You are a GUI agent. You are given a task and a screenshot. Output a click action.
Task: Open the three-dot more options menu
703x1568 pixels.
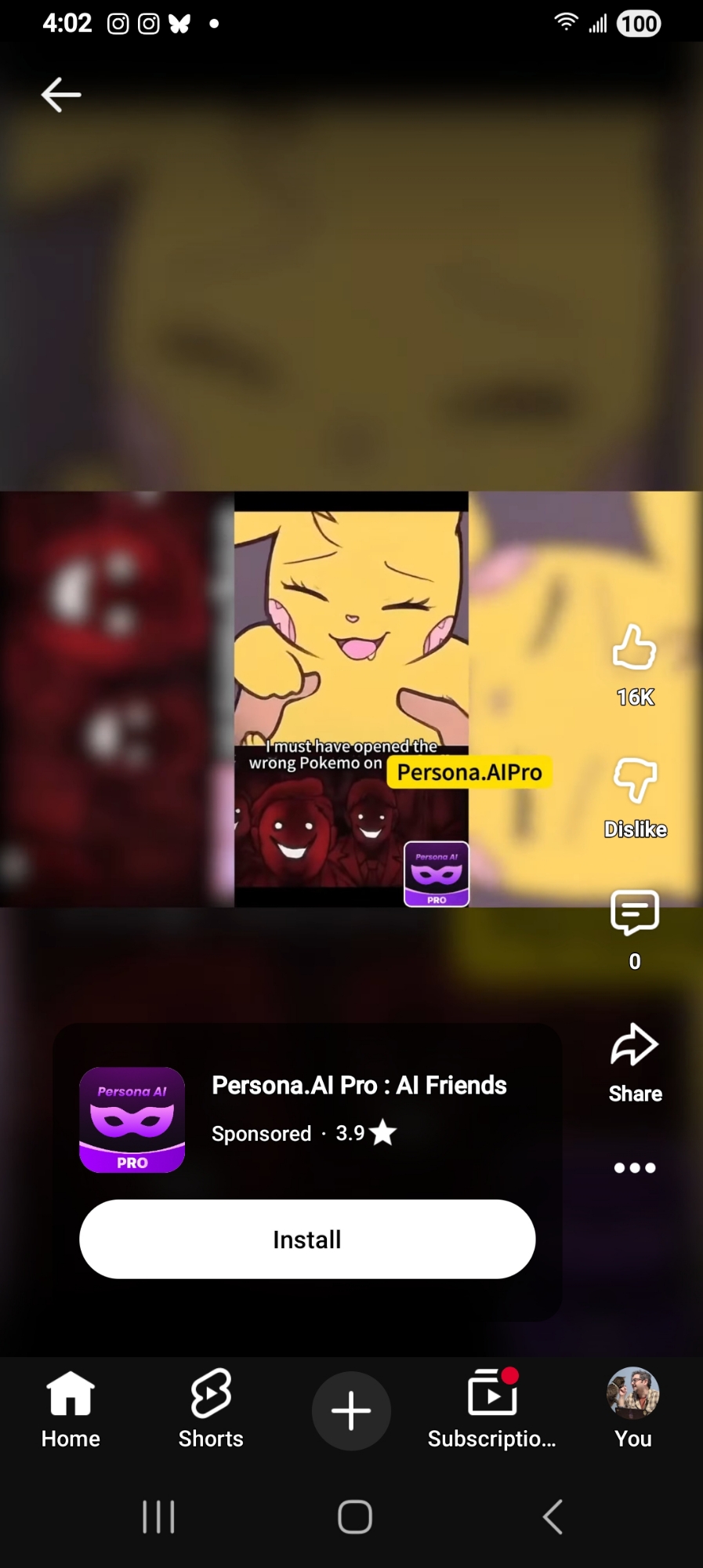point(634,1167)
